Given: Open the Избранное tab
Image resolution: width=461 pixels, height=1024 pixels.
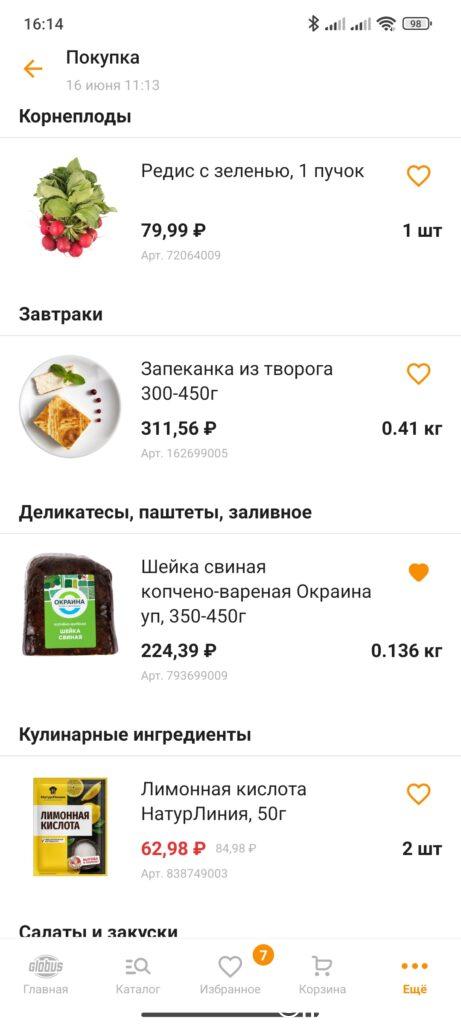Looking at the screenshot, I should pos(230,975).
